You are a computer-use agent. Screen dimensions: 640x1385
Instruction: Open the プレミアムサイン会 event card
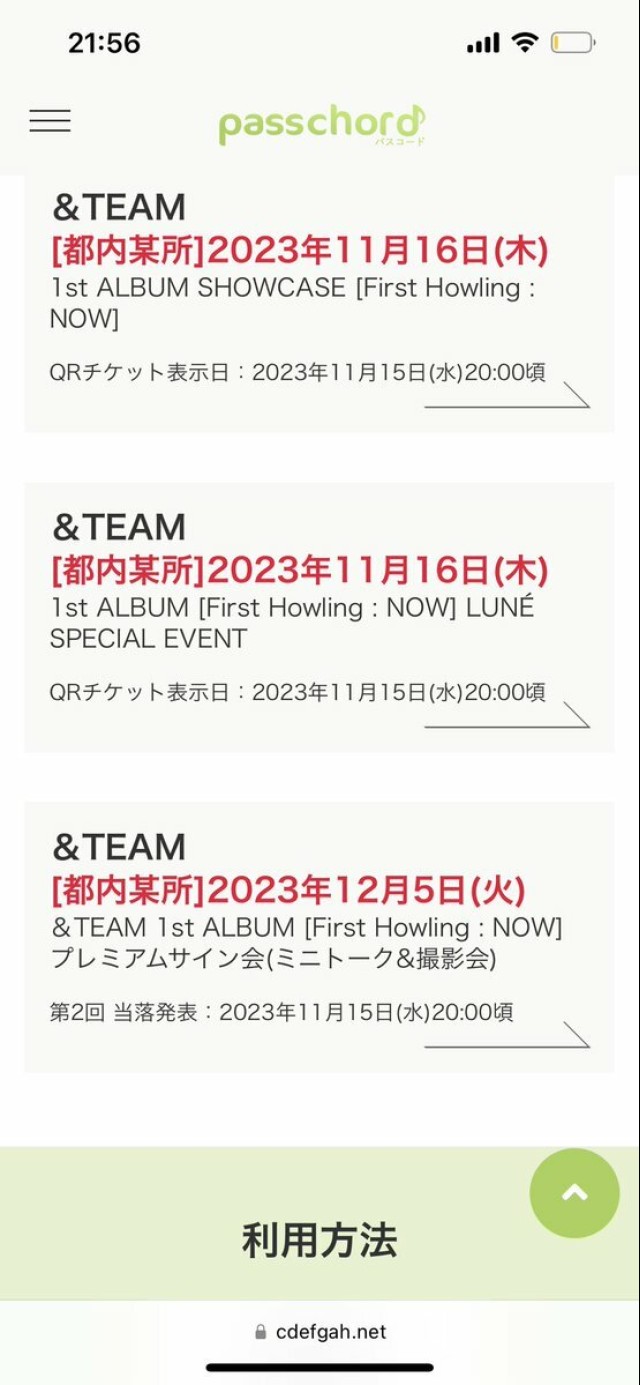click(319, 936)
